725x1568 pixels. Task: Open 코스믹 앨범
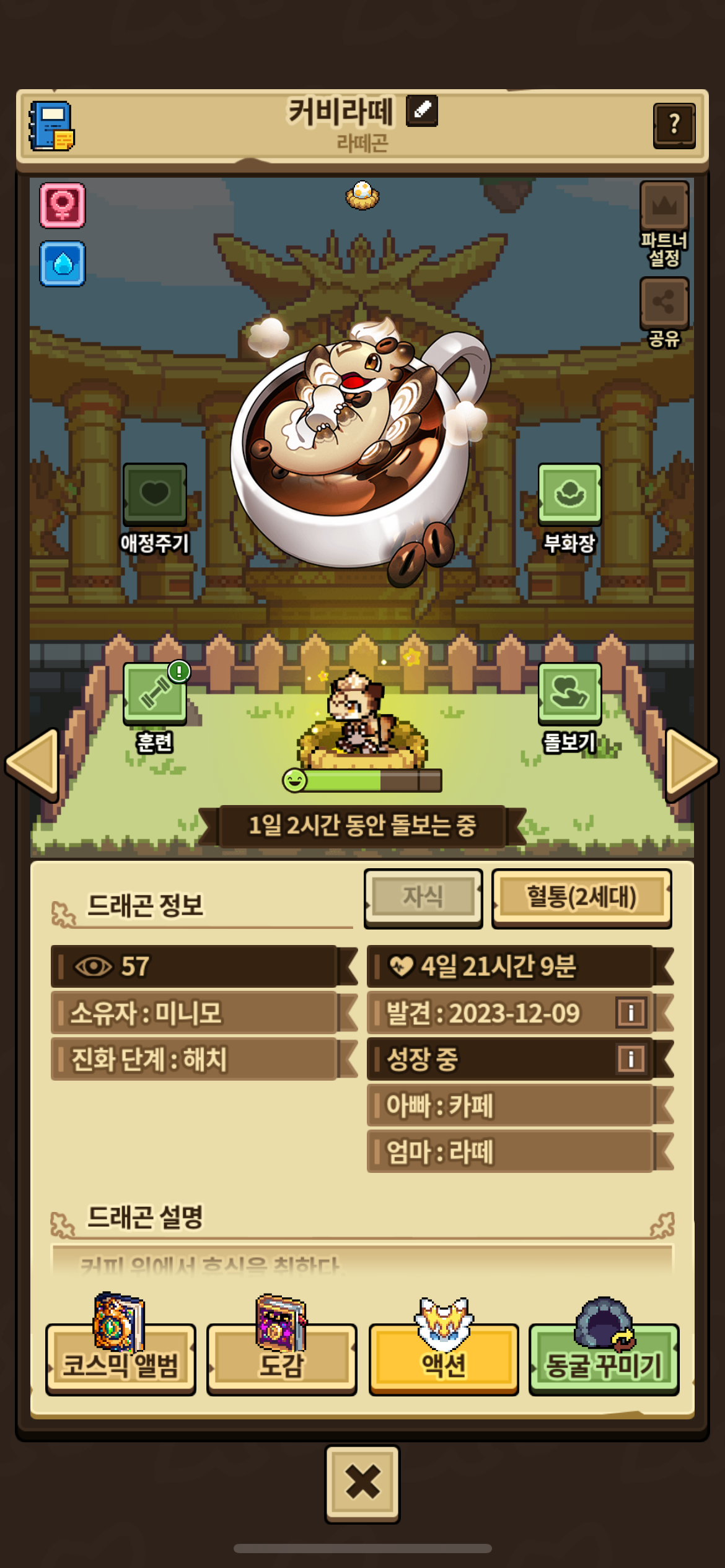(121, 1359)
